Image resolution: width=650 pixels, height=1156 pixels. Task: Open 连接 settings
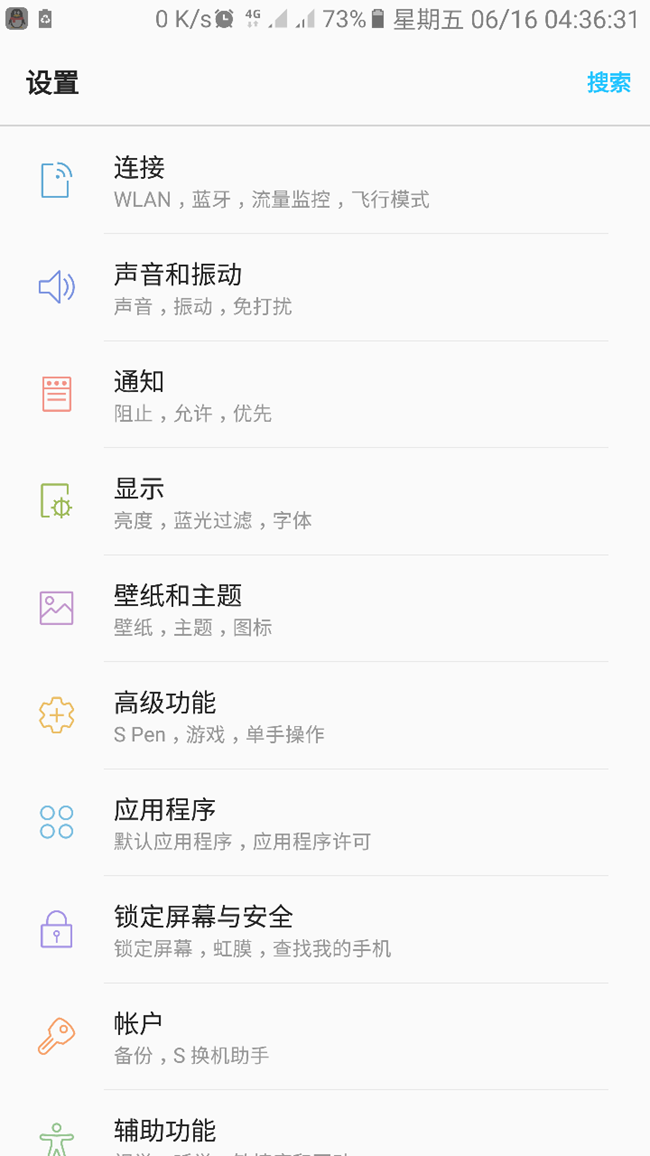pyautogui.click(x=325, y=181)
